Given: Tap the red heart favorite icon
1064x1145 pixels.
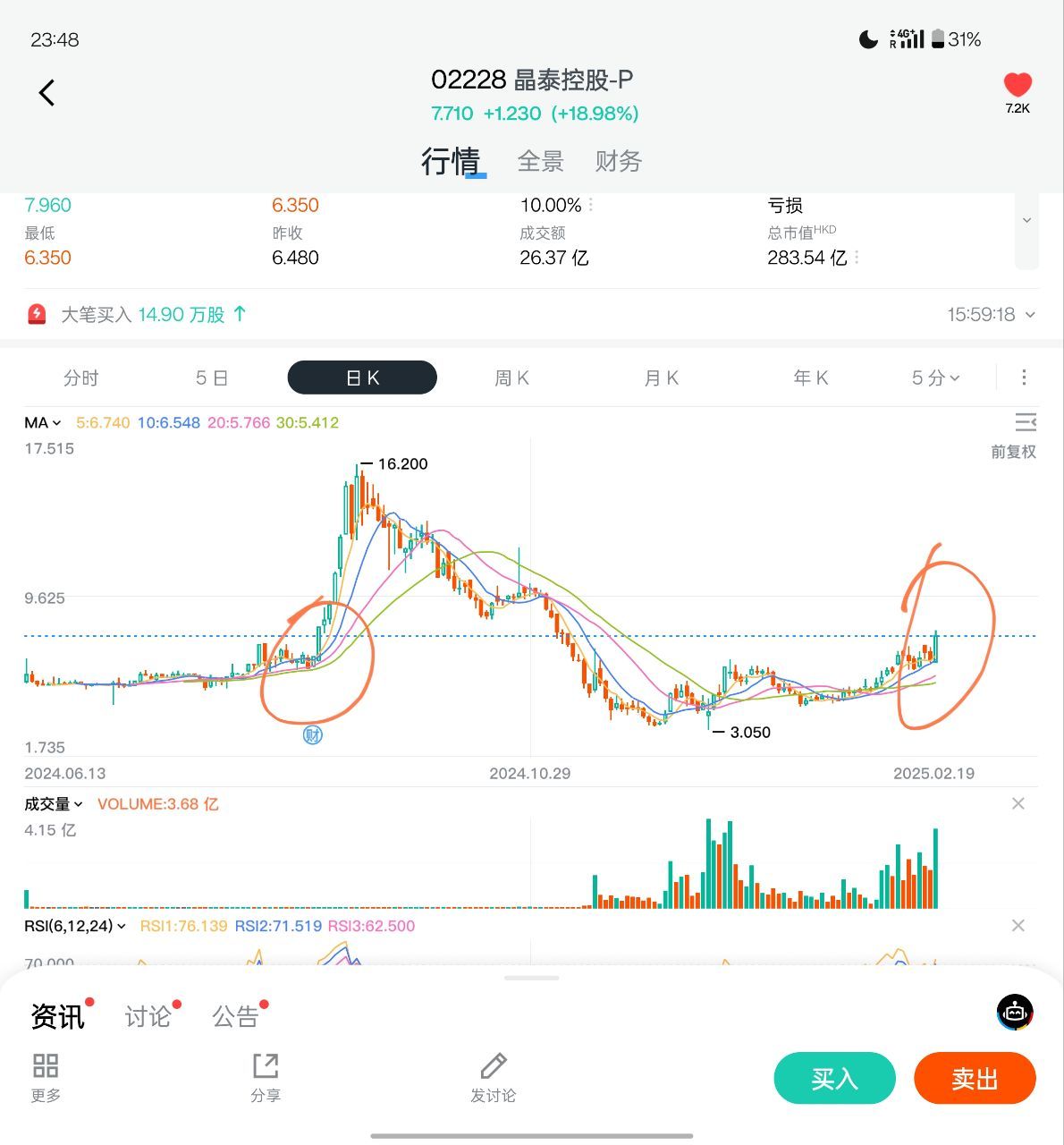Looking at the screenshot, I should click(x=1017, y=86).
